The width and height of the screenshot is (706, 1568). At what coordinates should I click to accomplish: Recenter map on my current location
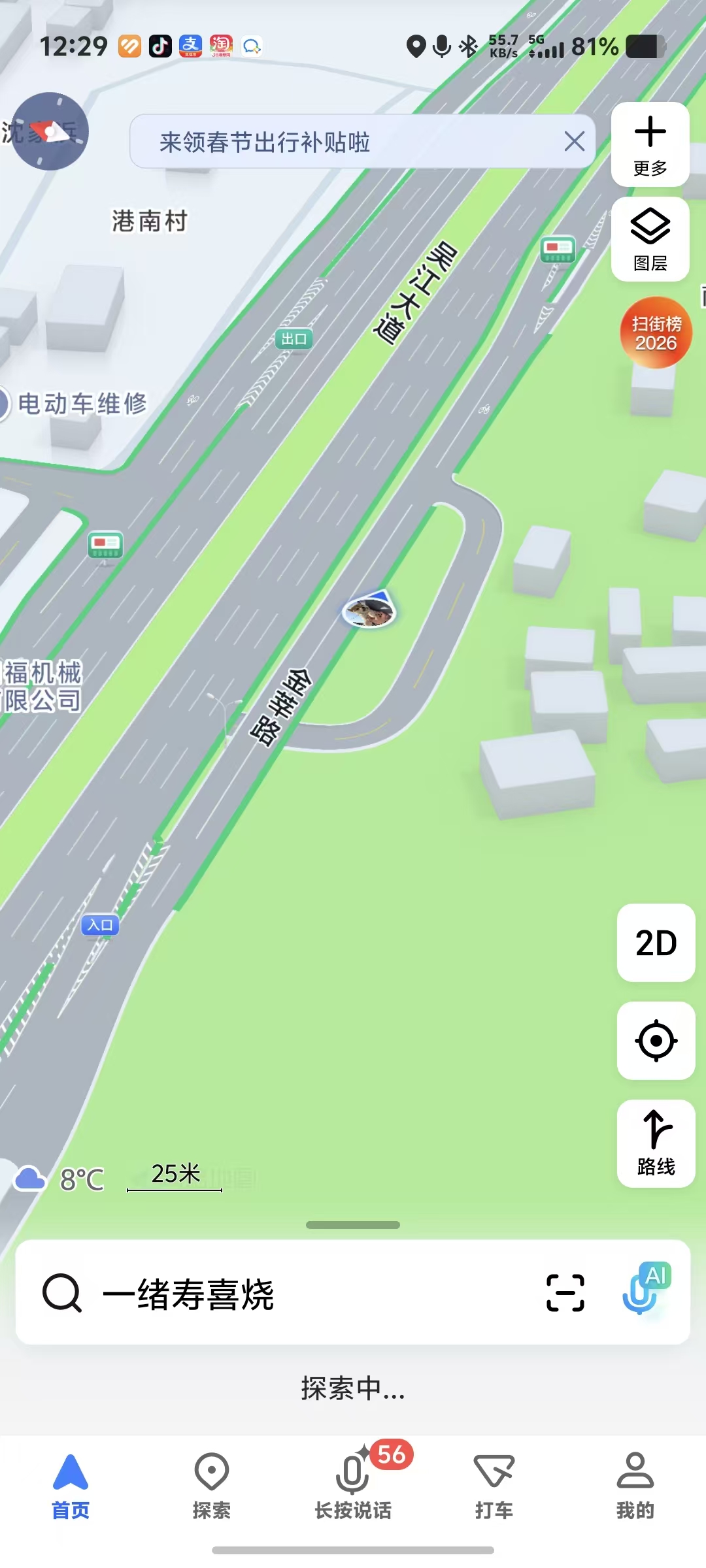tap(656, 1040)
